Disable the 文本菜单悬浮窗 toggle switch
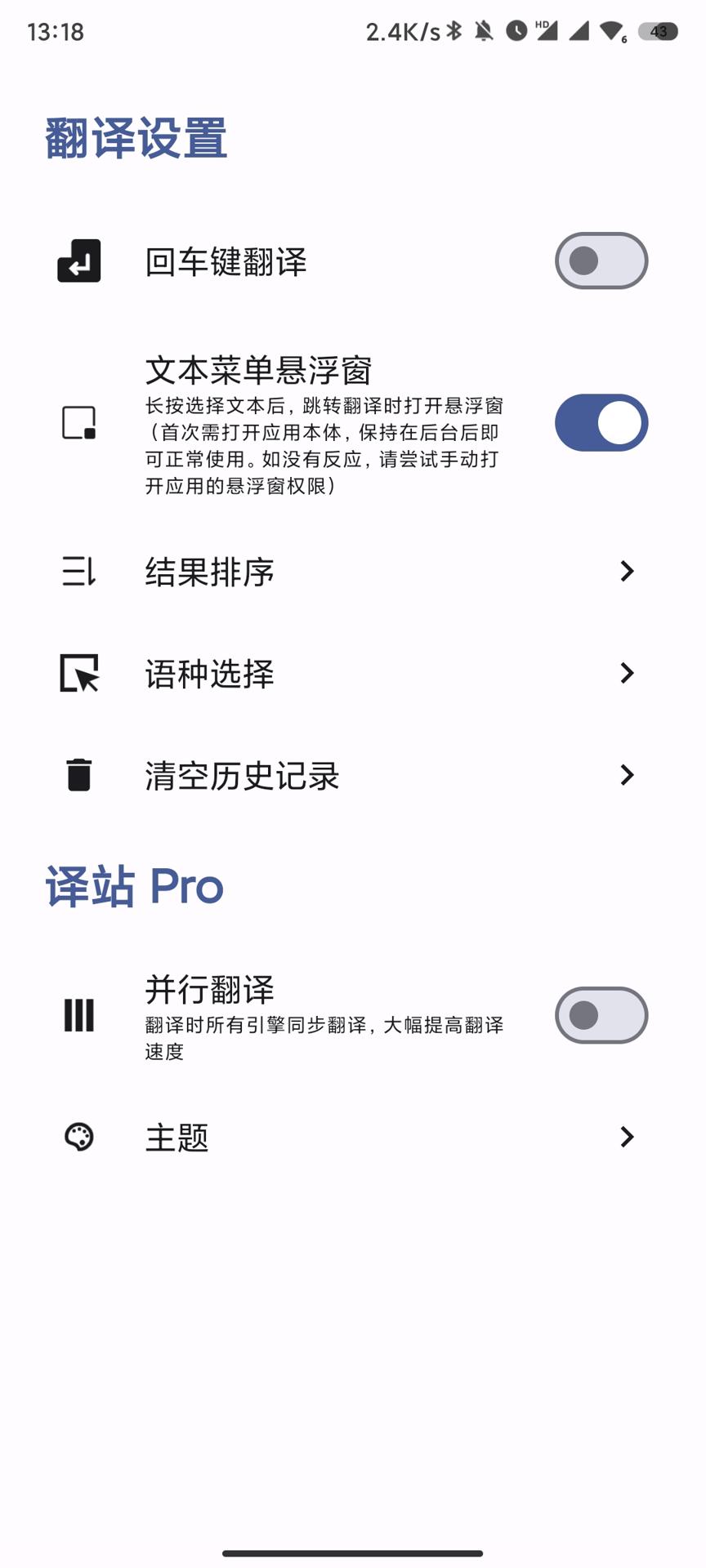This screenshot has width=706, height=1568. (x=601, y=423)
